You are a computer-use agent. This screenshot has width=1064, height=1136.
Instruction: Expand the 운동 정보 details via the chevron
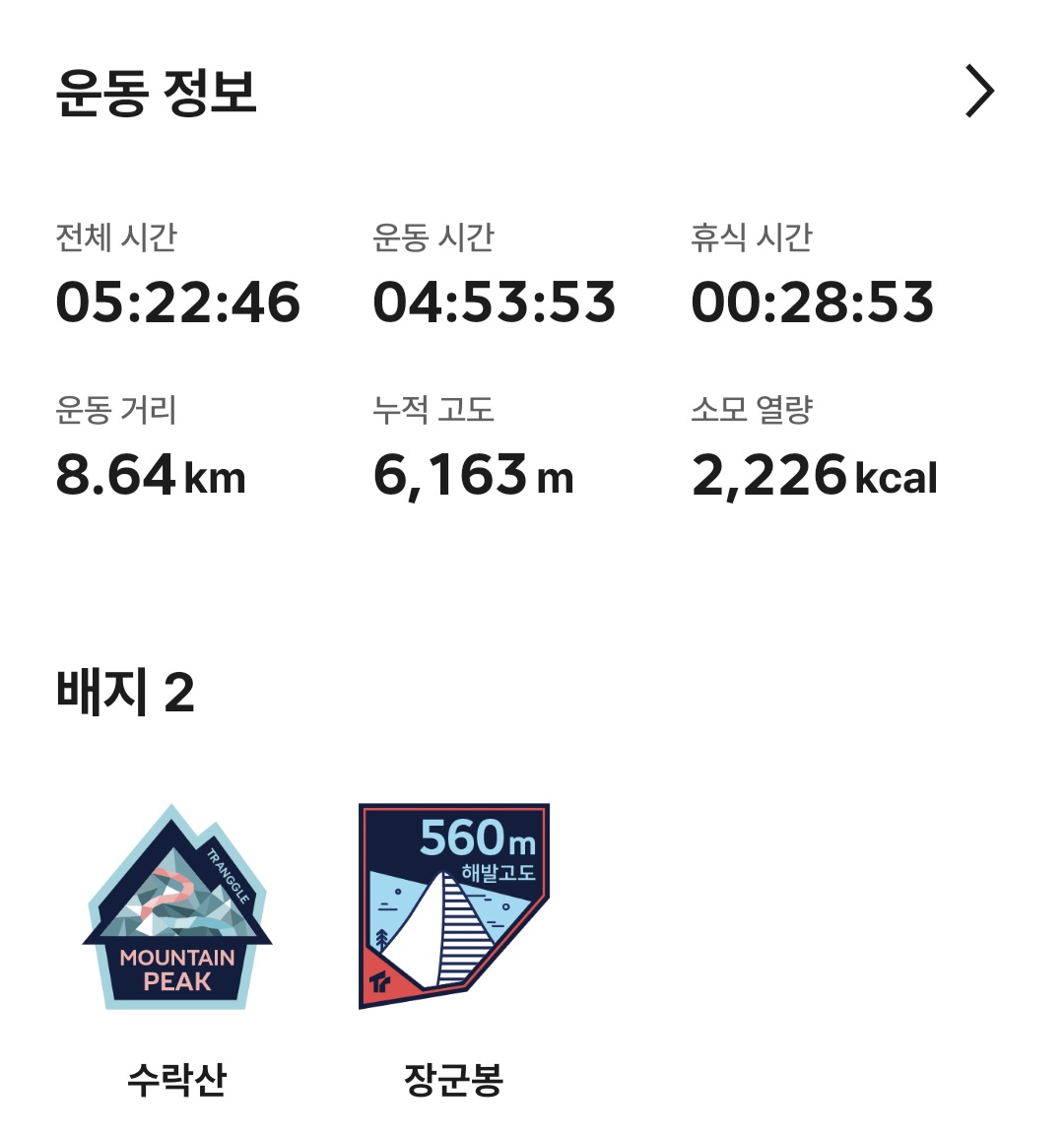981,91
